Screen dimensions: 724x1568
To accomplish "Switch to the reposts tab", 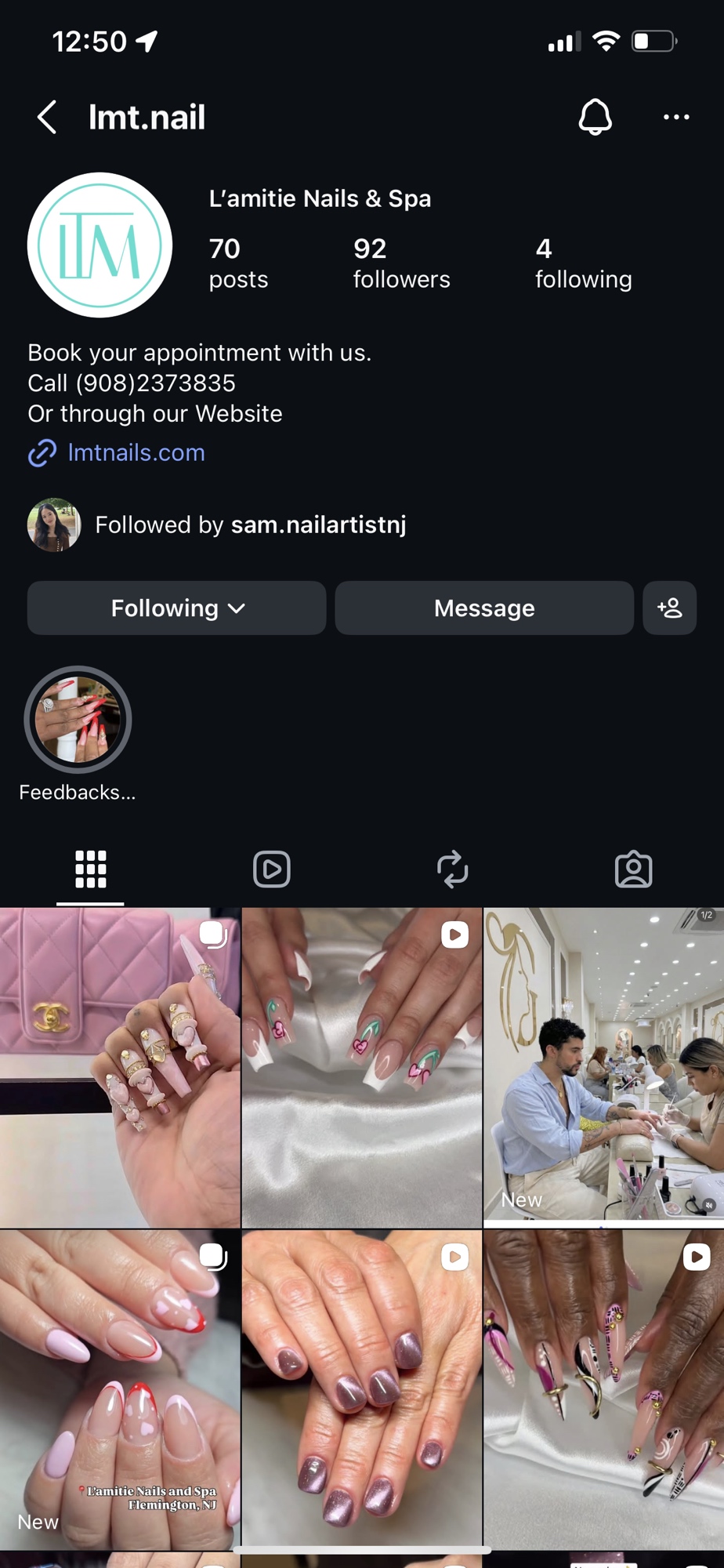I will [452, 869].
